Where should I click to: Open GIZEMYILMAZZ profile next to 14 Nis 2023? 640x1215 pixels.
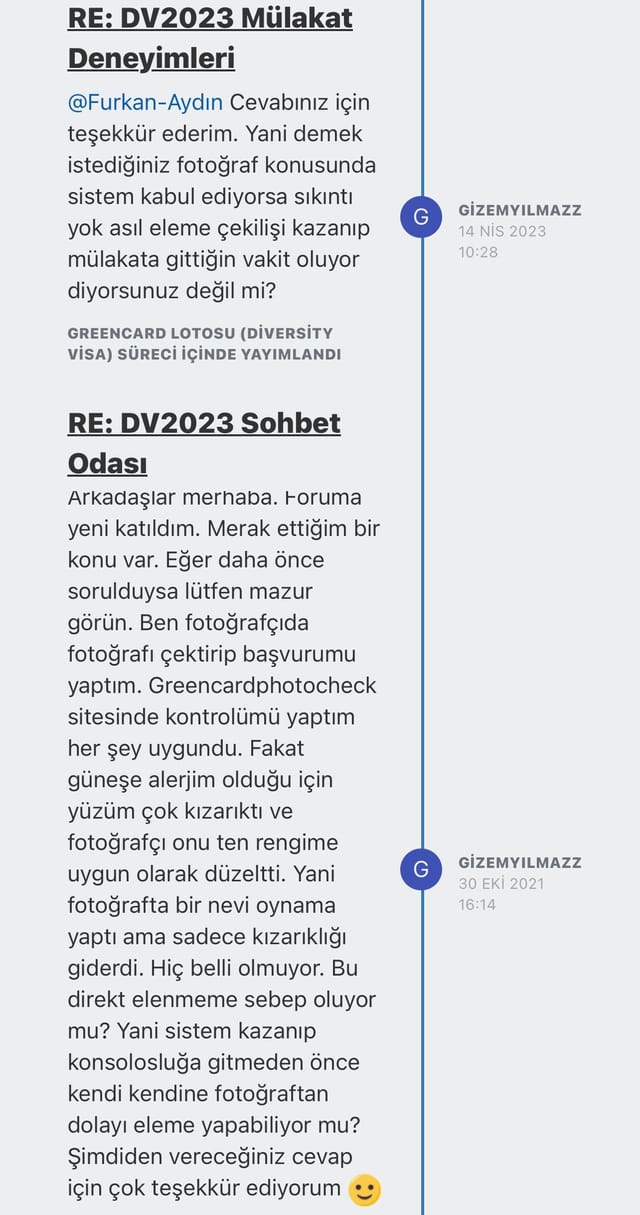point(520,210)
